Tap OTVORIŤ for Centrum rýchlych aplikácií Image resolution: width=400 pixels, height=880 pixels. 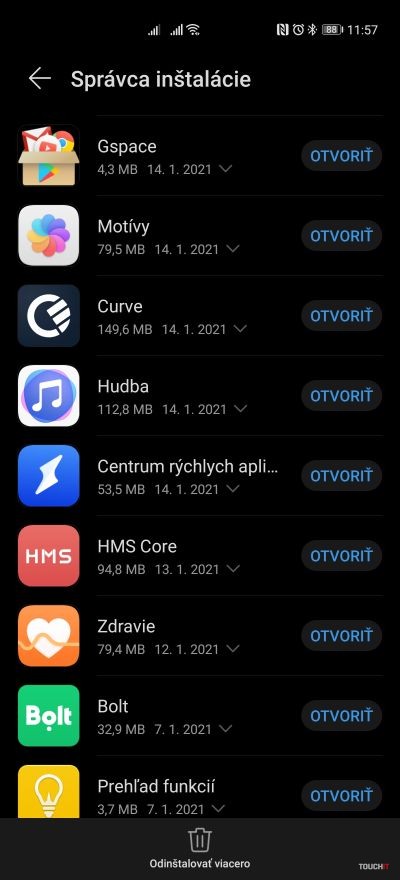(341, 476)
